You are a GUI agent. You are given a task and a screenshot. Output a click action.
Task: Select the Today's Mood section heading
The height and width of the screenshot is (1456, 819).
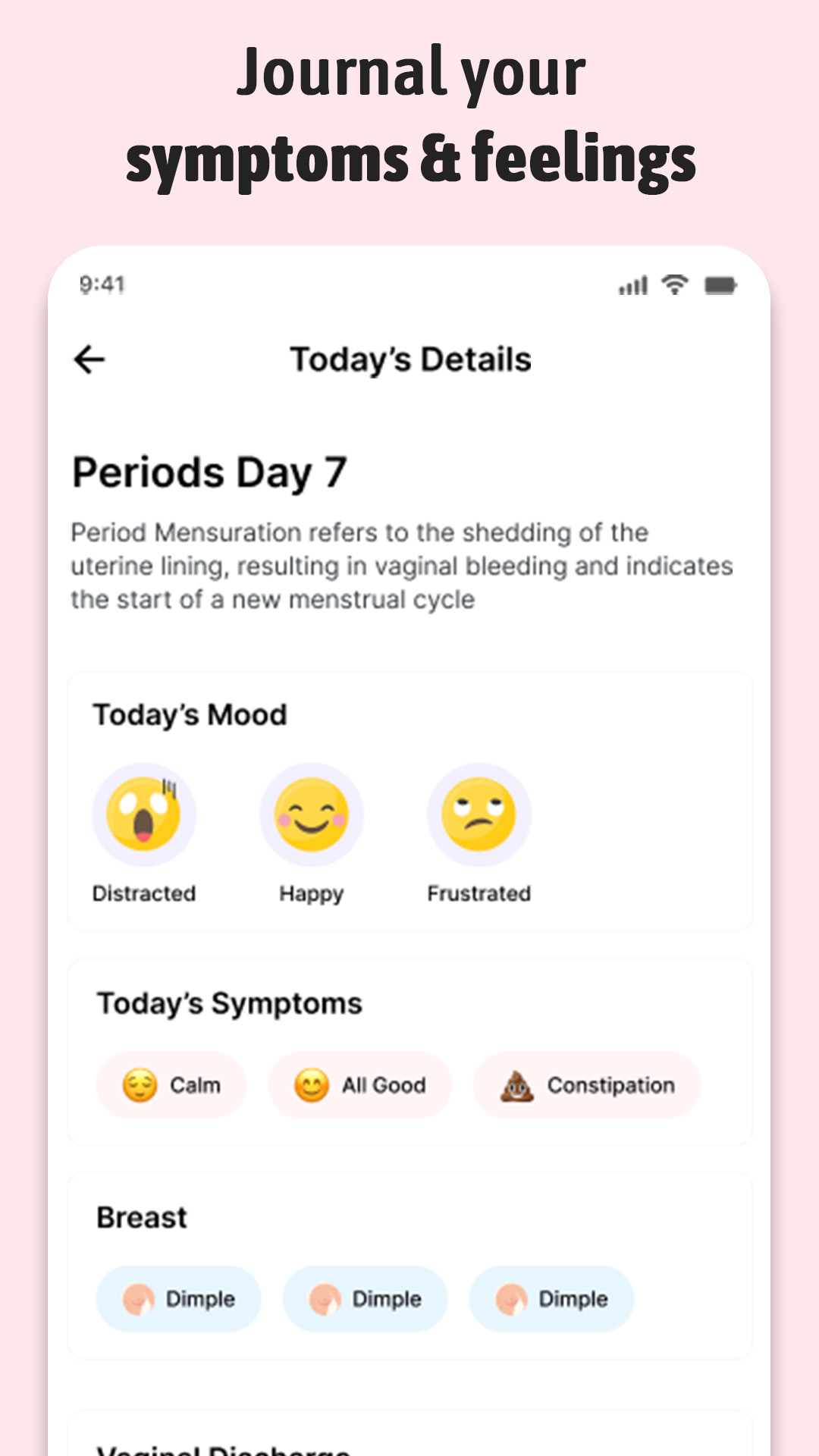pyautogui.click(x=190, y=714)
